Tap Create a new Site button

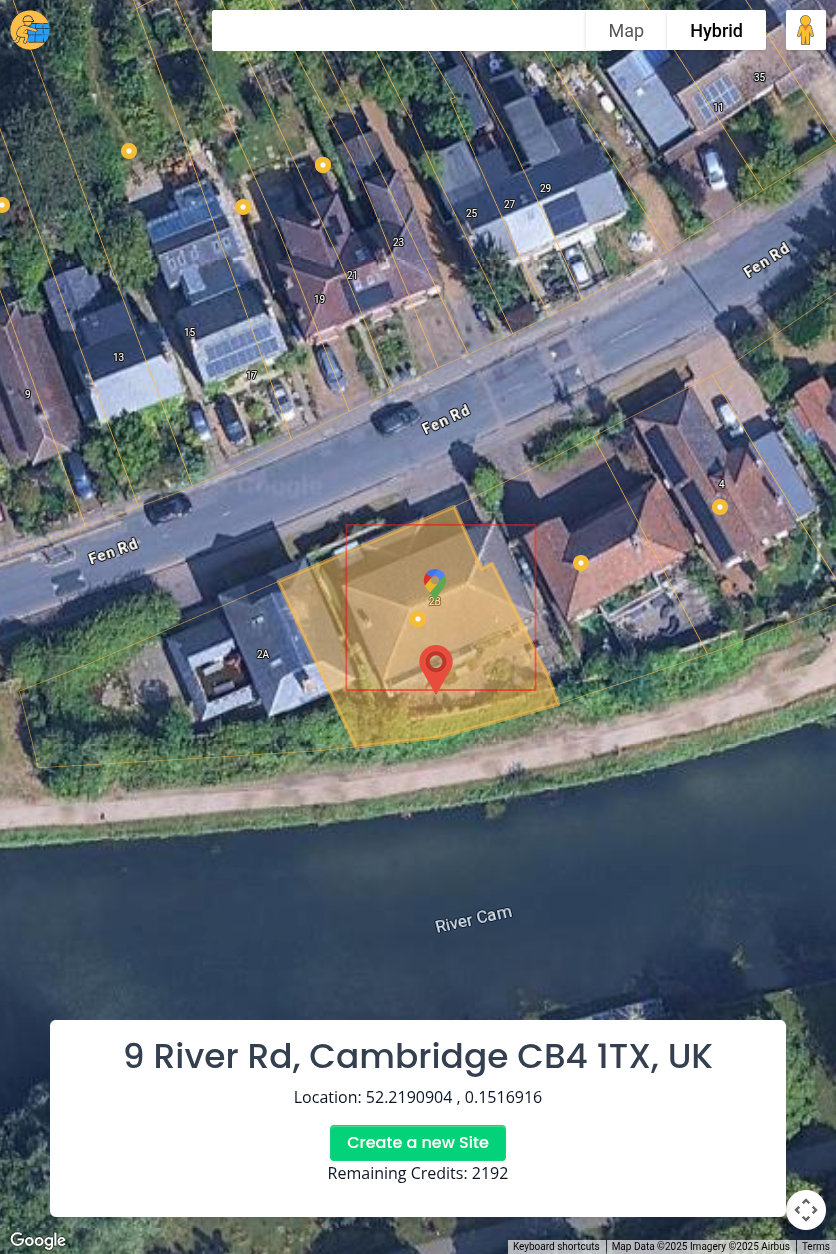pyautogui.click(x=418, y=1143)
